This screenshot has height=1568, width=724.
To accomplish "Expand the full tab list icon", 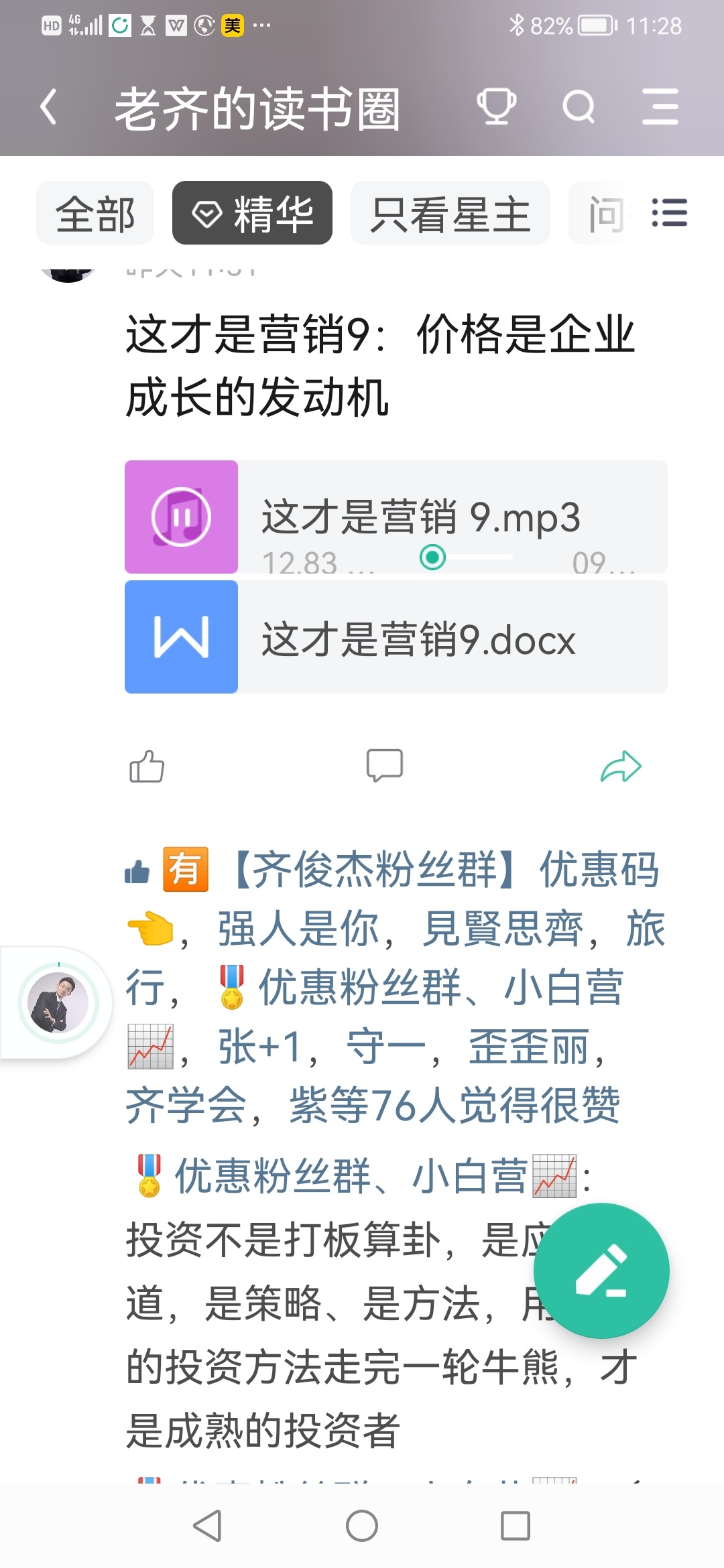I will [x=669, y=214].
